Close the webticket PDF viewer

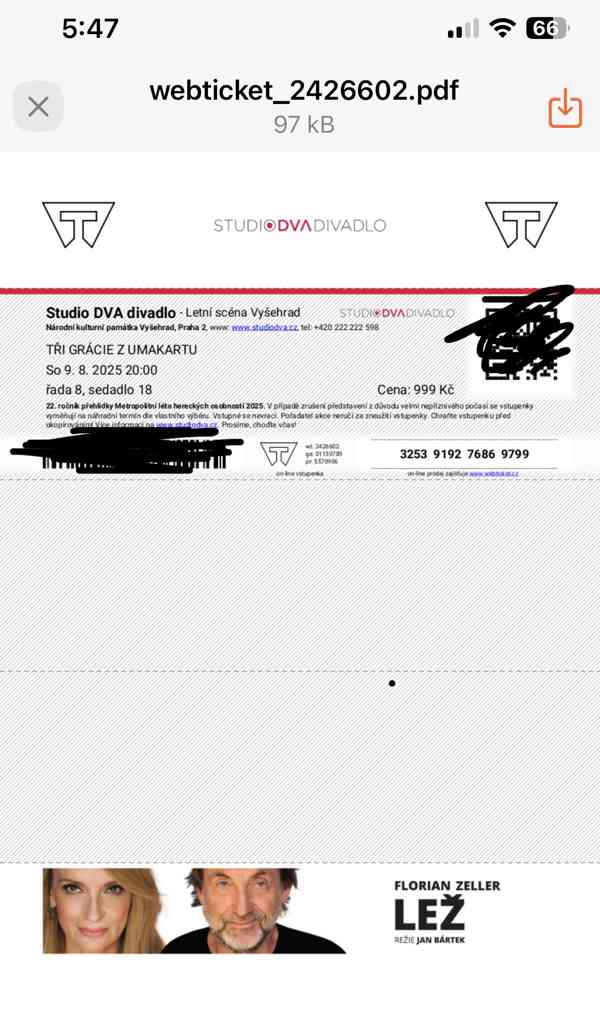coord(38,107)
